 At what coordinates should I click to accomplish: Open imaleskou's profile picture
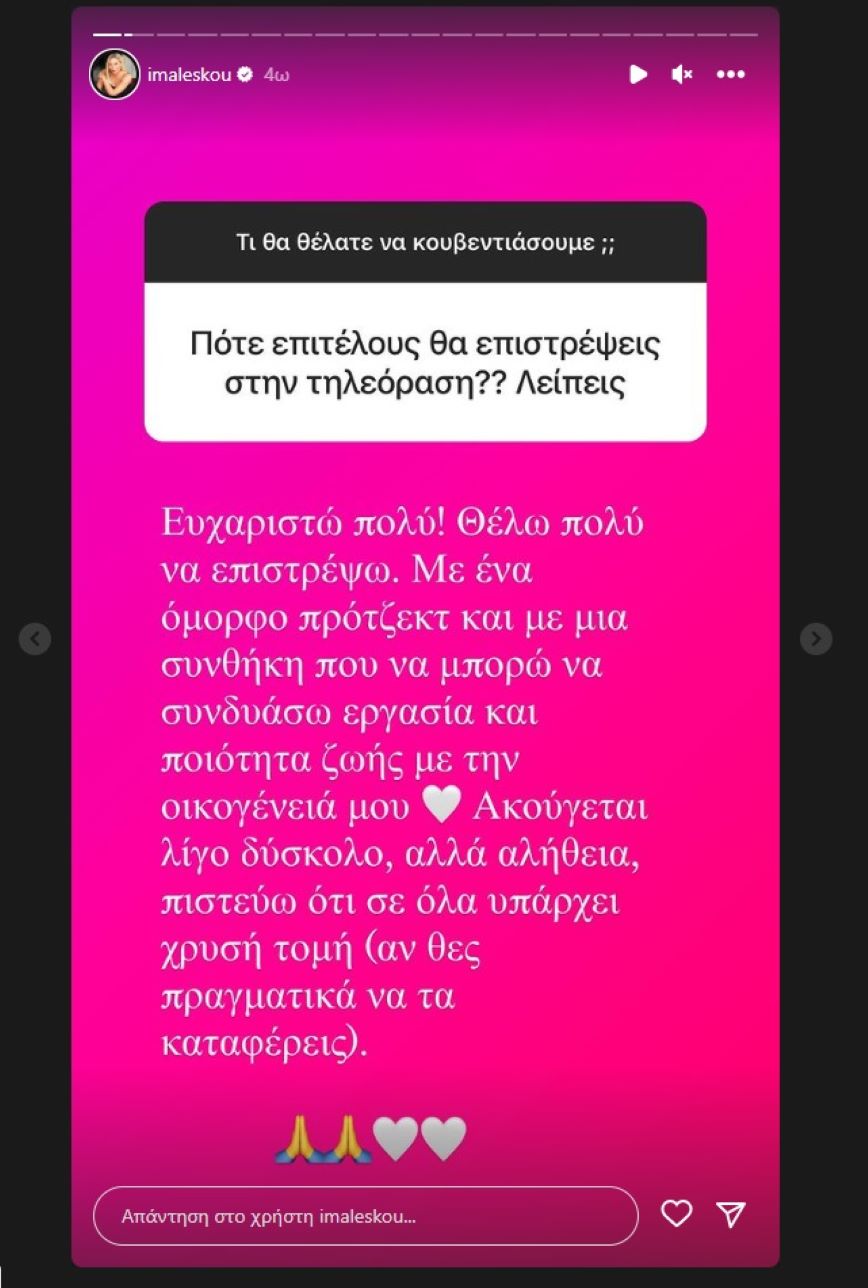[114, 75]
